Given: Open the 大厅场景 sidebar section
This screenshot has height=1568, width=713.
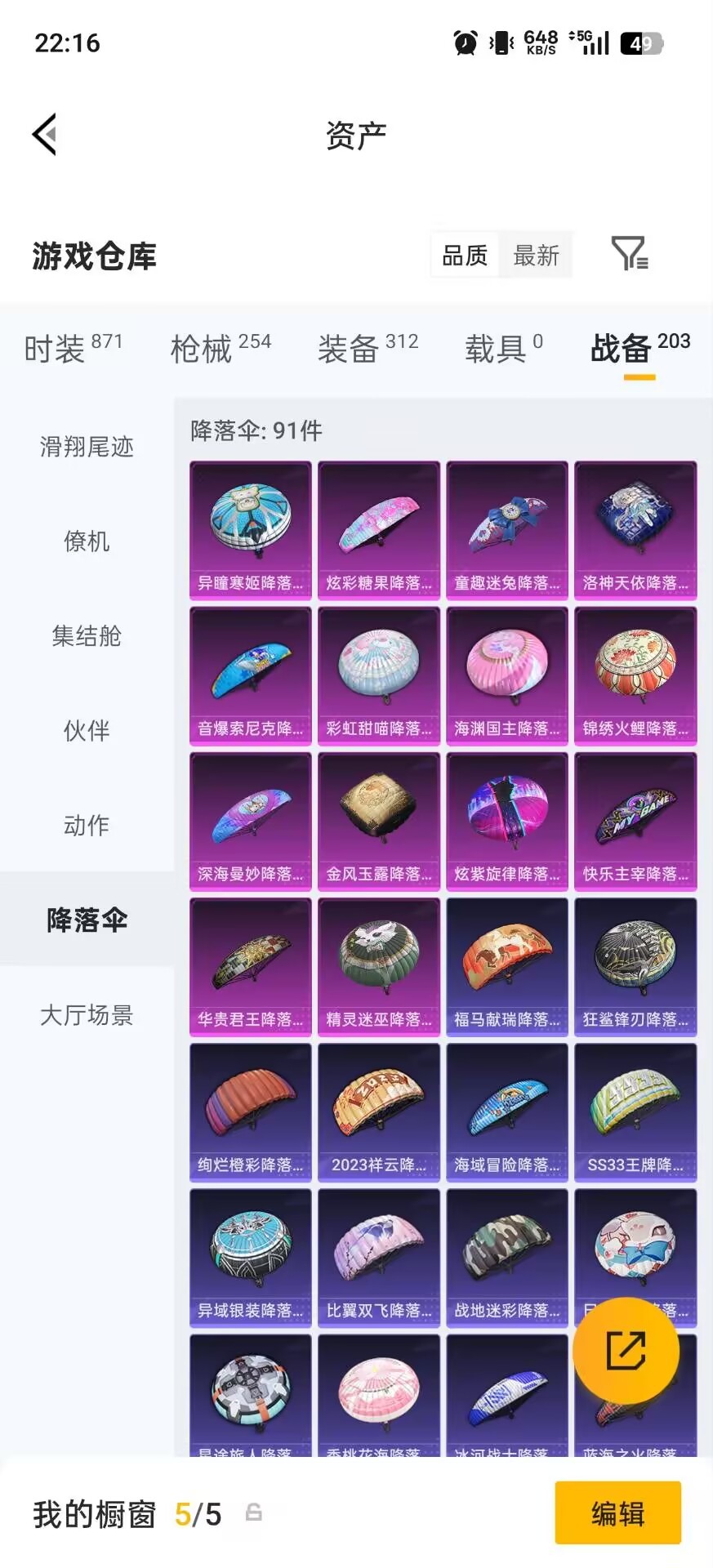Looking at the screenshot, I should 86,1014.
